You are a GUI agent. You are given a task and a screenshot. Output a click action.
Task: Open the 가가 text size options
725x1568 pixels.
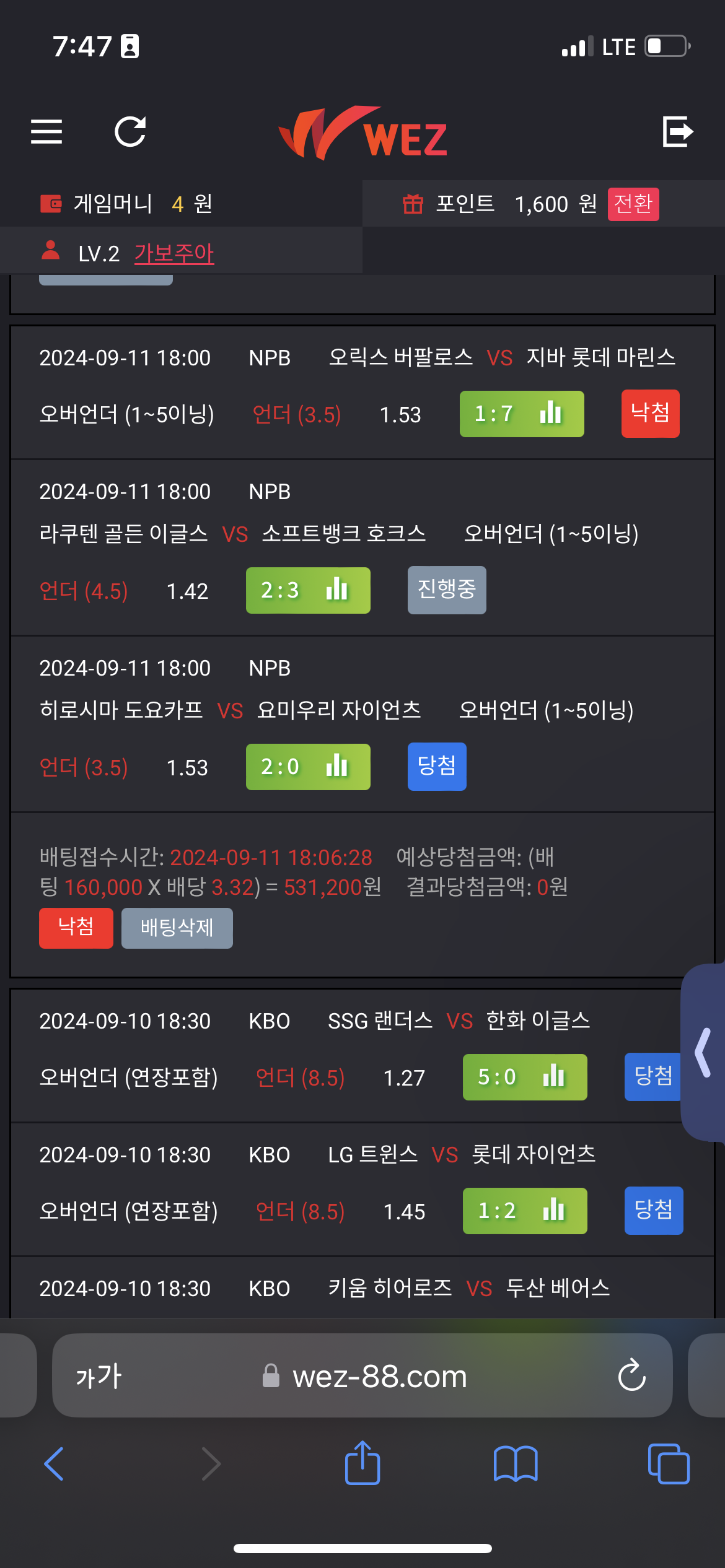(99, 1377)
